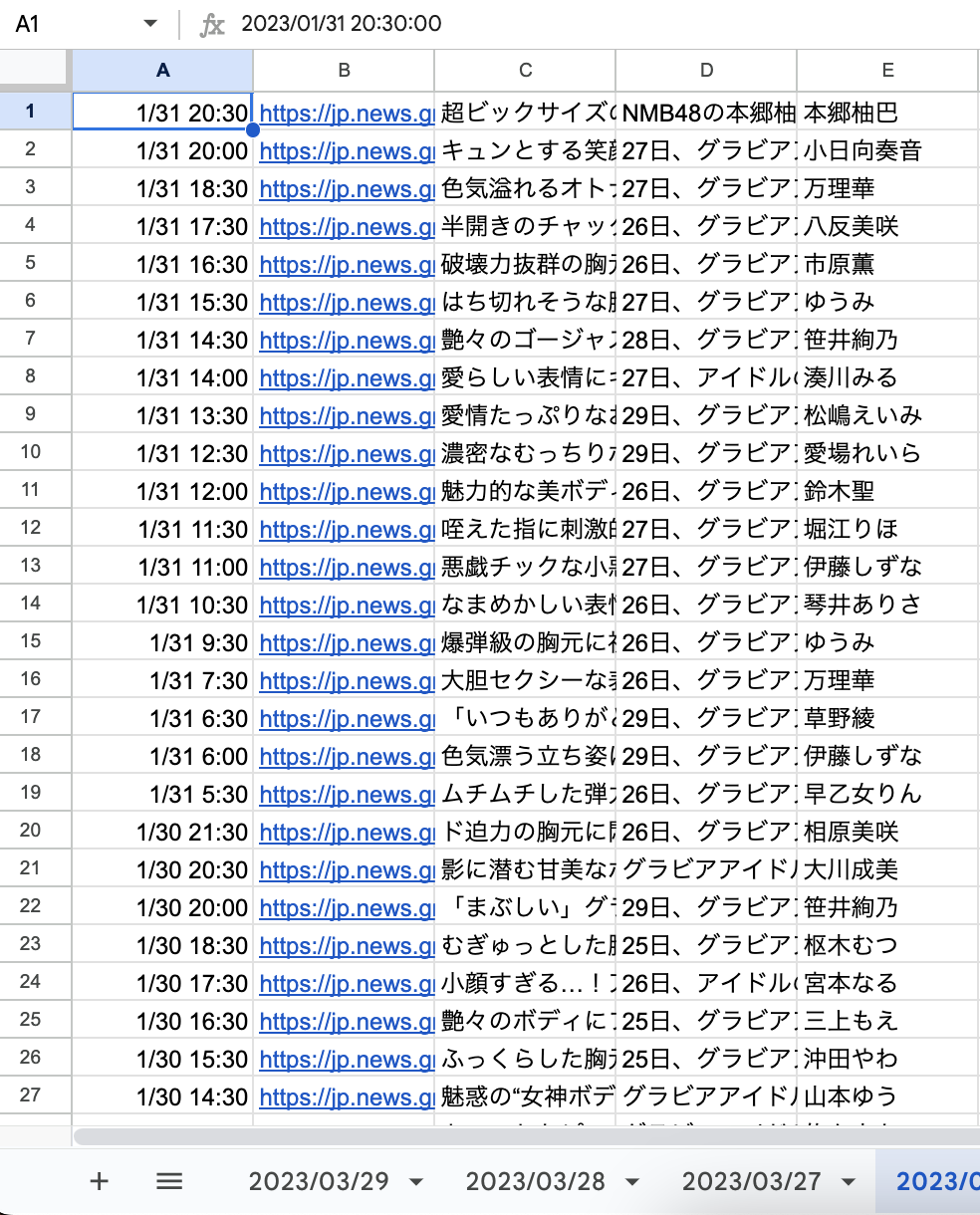Select column C by its header
The height and width of the screenshot is (1215, 980).
[x=525, y=70]
